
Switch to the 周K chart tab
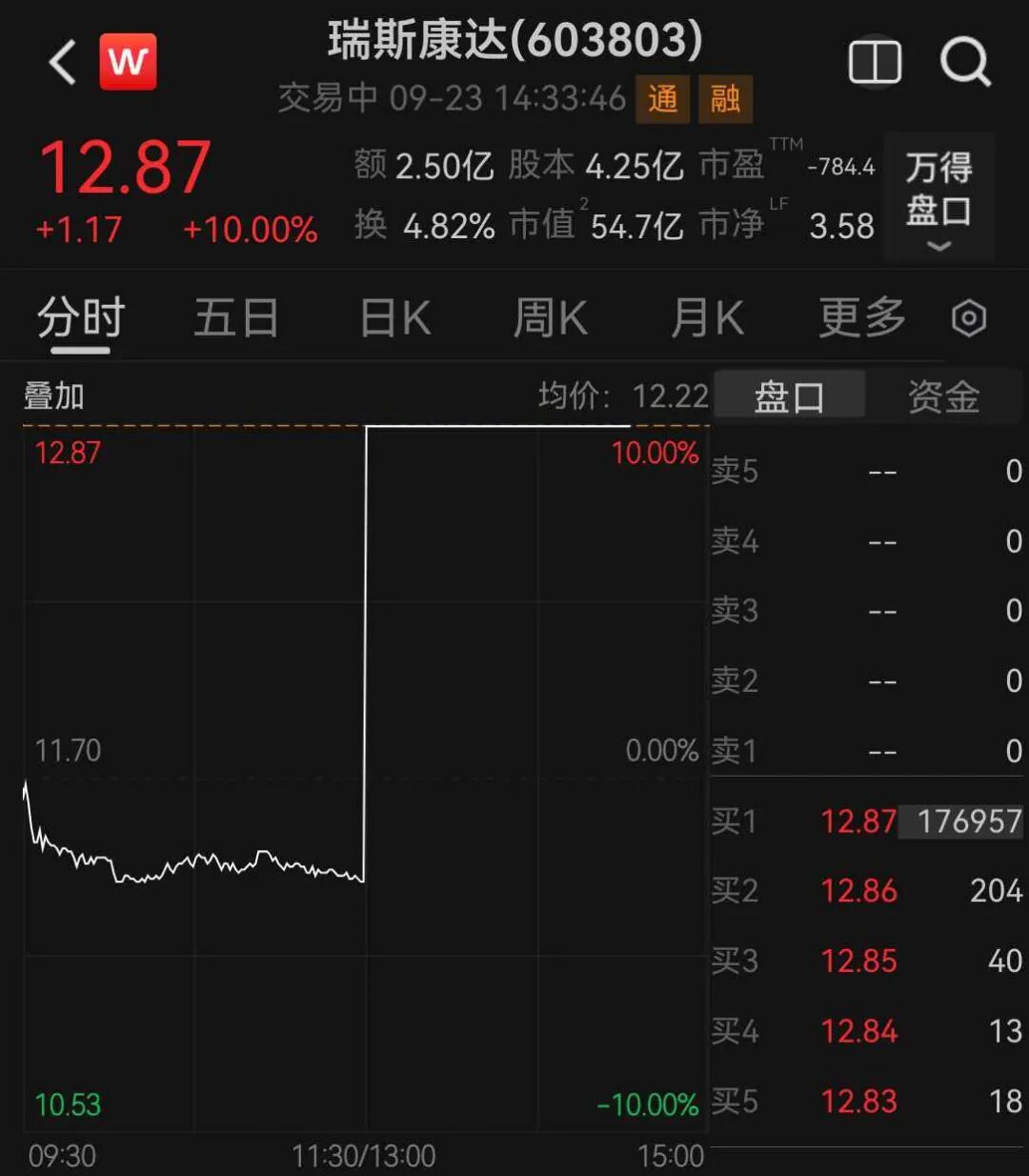coord(551,317)
